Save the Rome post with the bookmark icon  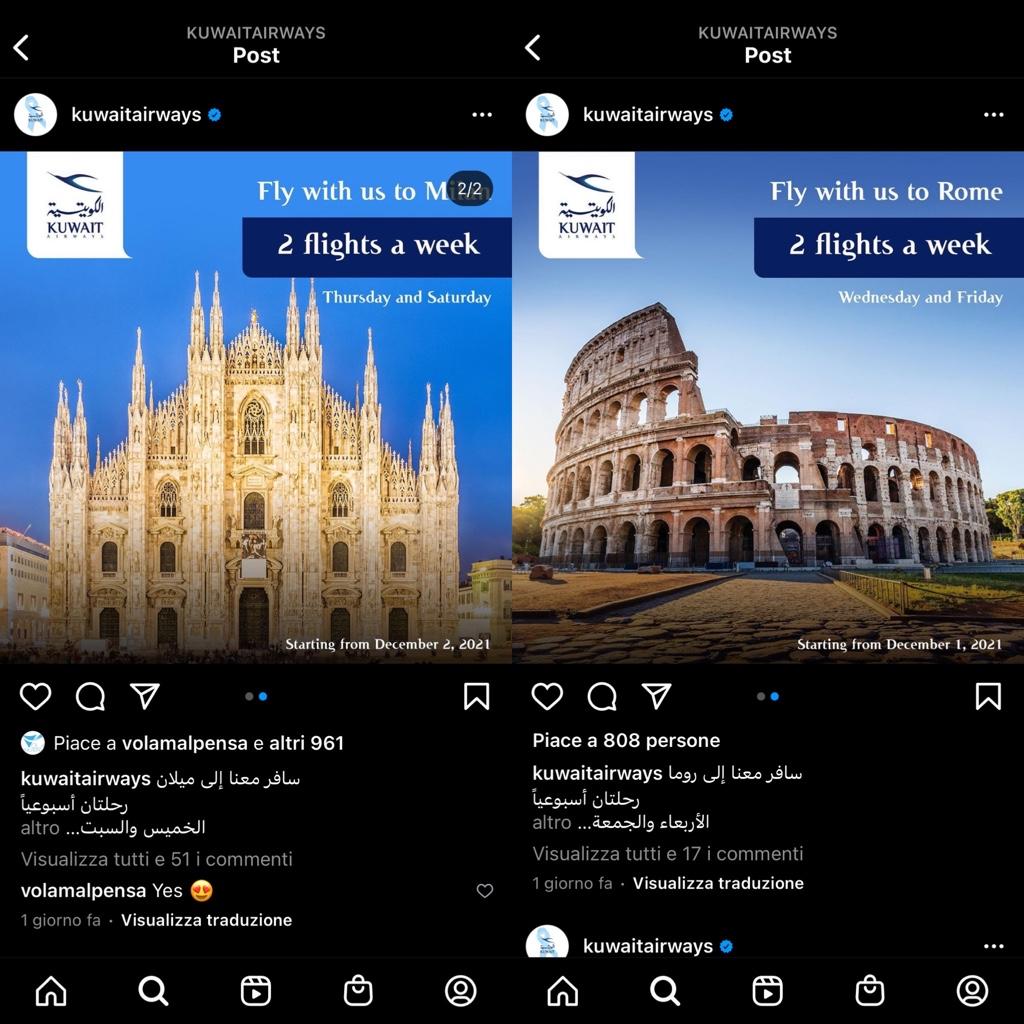(x=988, y=696)
